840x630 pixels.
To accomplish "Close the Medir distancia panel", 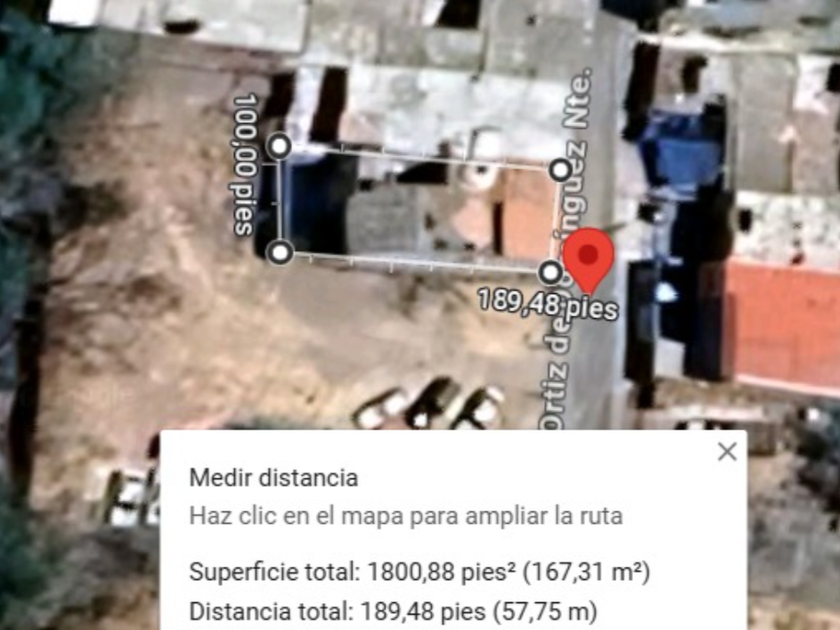I will tap(727, 452).
